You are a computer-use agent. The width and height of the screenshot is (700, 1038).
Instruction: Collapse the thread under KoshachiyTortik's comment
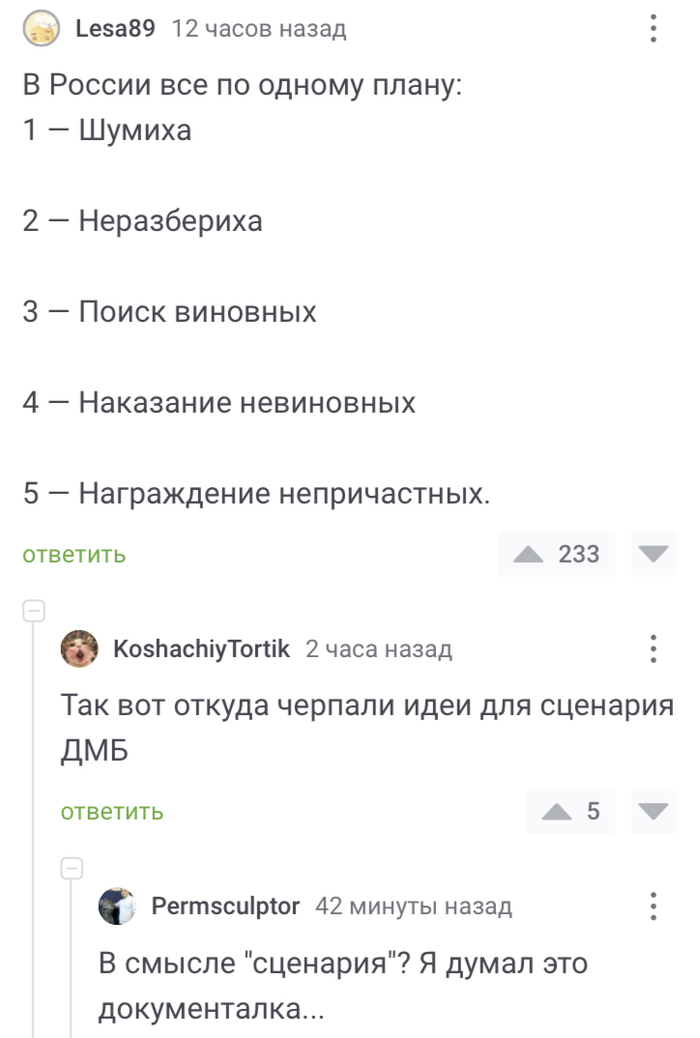[x=72, y=868]
